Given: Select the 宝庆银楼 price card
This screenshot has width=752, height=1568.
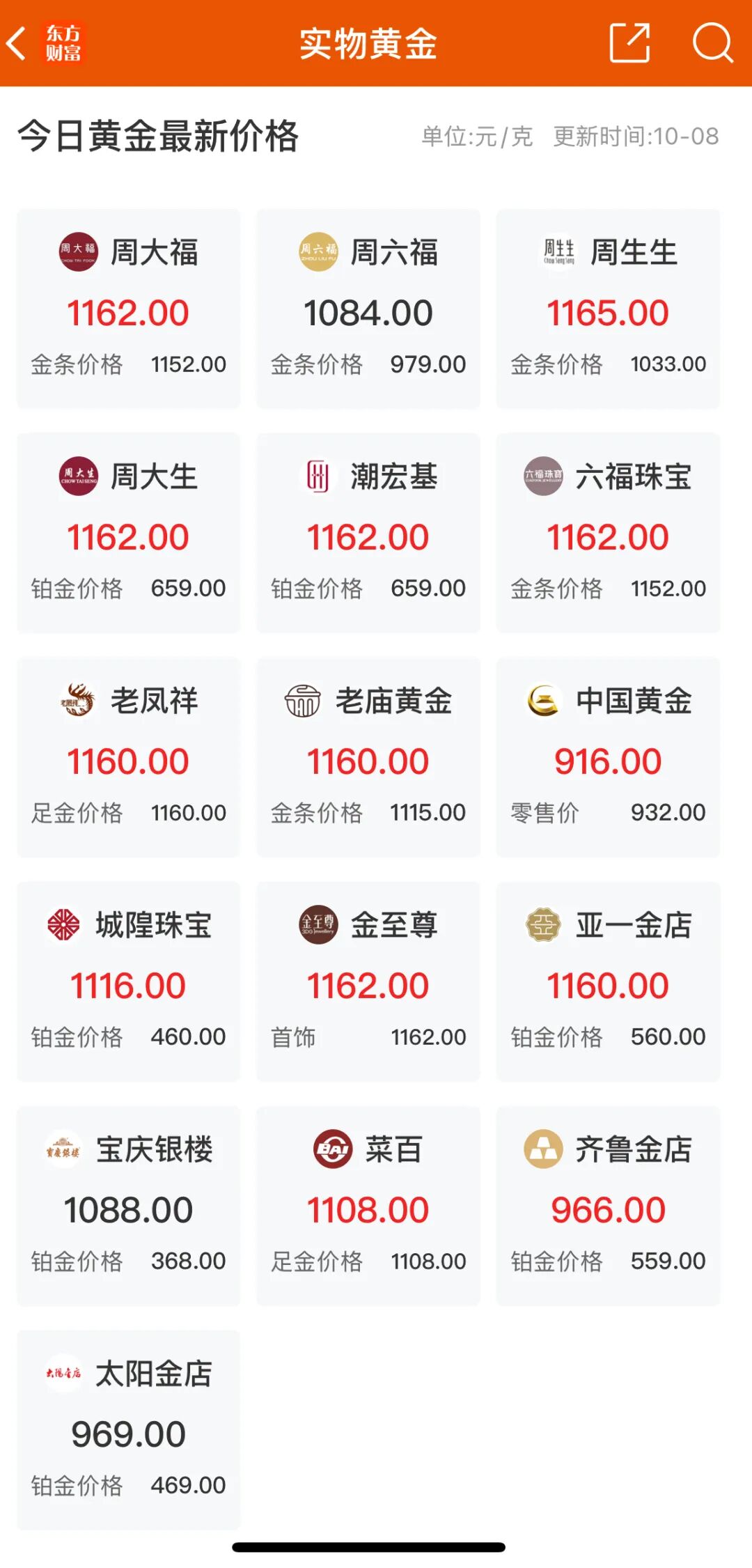Looking at the screenshot, I should pos(129,1206).
